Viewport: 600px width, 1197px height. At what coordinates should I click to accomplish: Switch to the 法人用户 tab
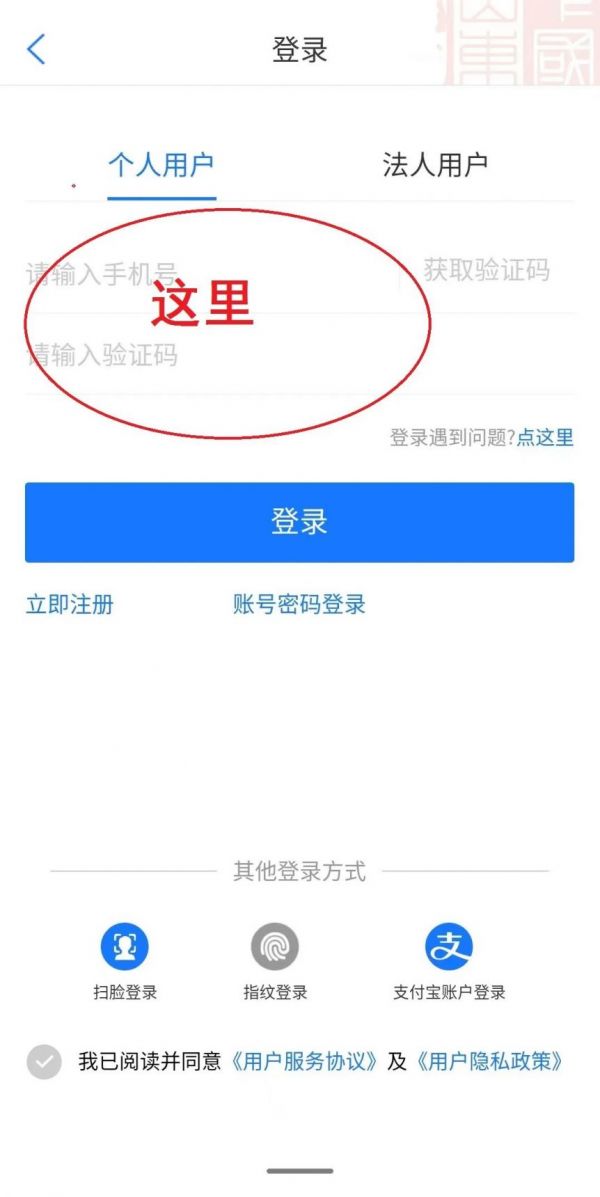click(435, 165)
